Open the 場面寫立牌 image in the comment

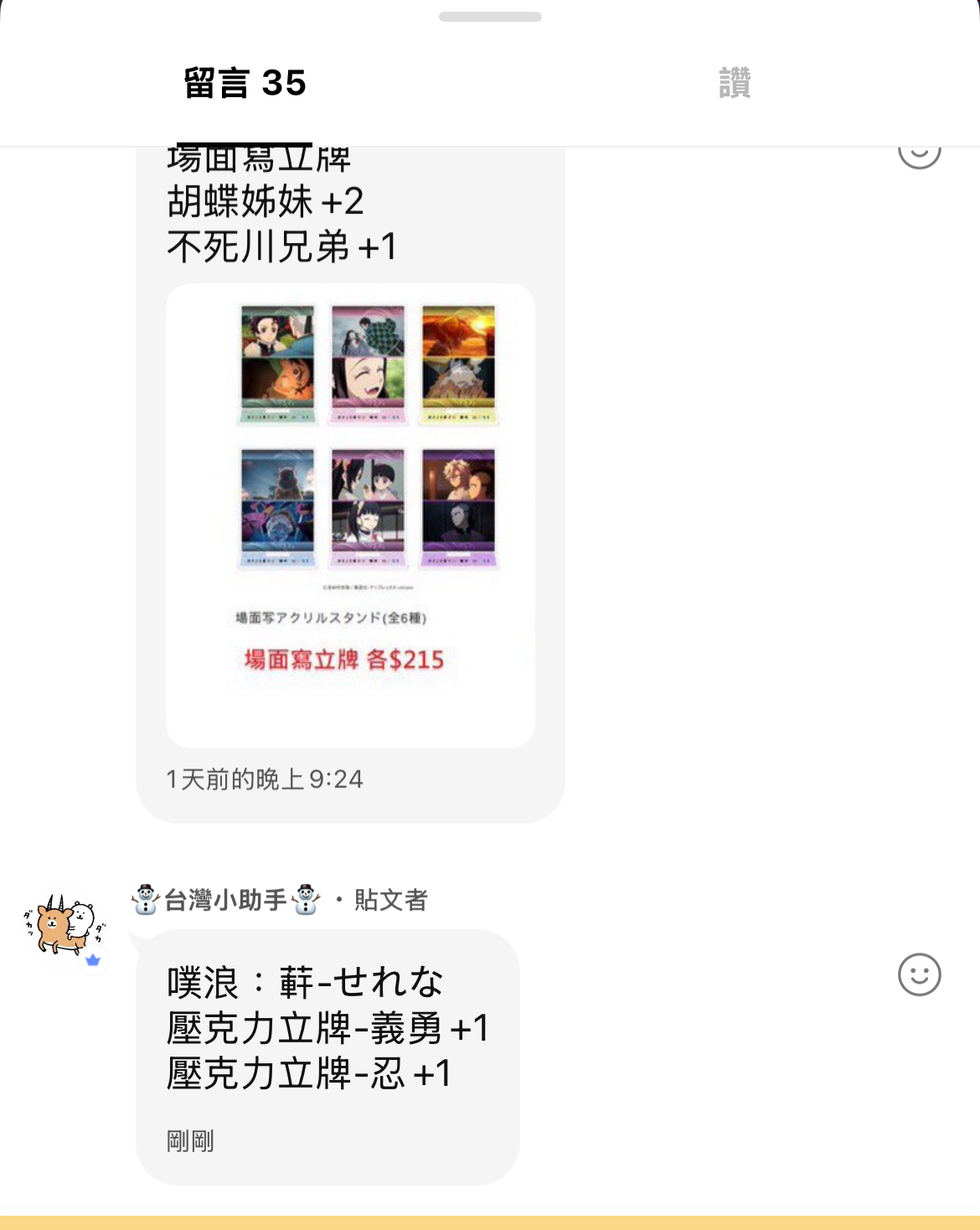(x=350, y=515)
